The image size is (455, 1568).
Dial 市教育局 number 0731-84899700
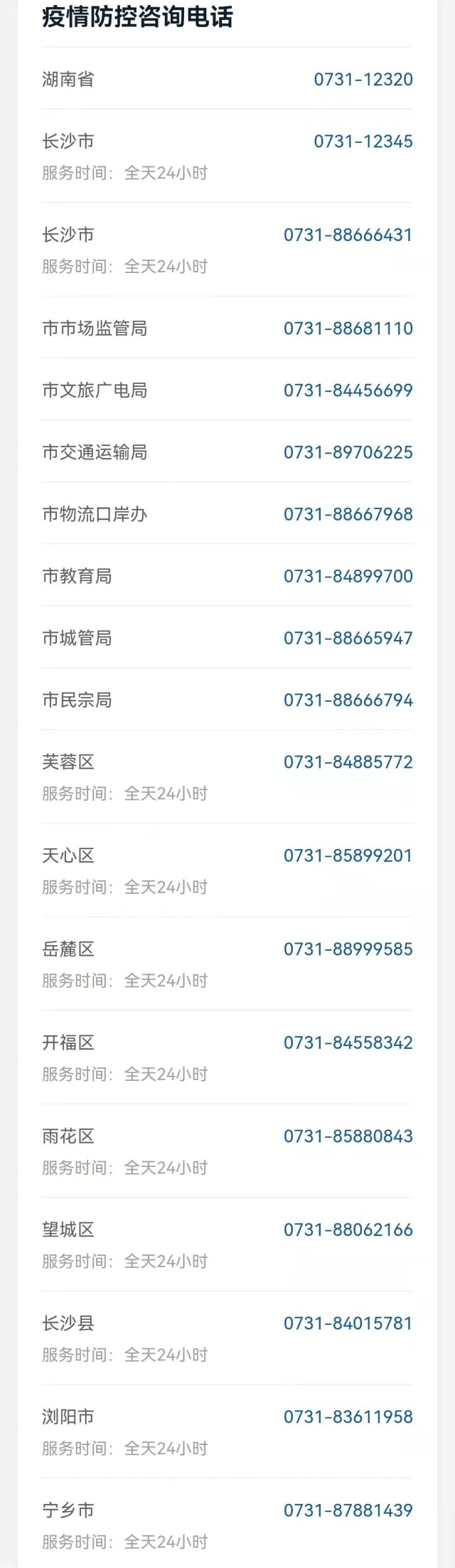click(x=348, y=576)
